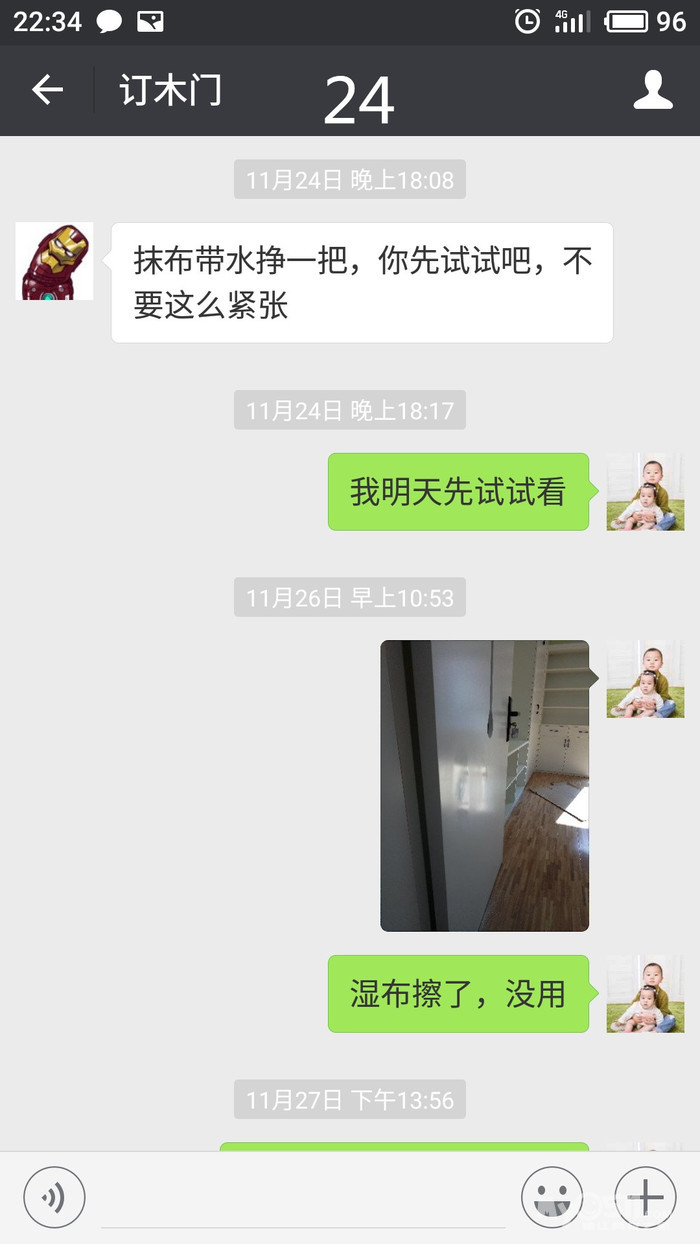This screenshot has height=1244, width=700.
Task: Tap the message text input field
Action: pyautogui.click(x=303, y=1198)
